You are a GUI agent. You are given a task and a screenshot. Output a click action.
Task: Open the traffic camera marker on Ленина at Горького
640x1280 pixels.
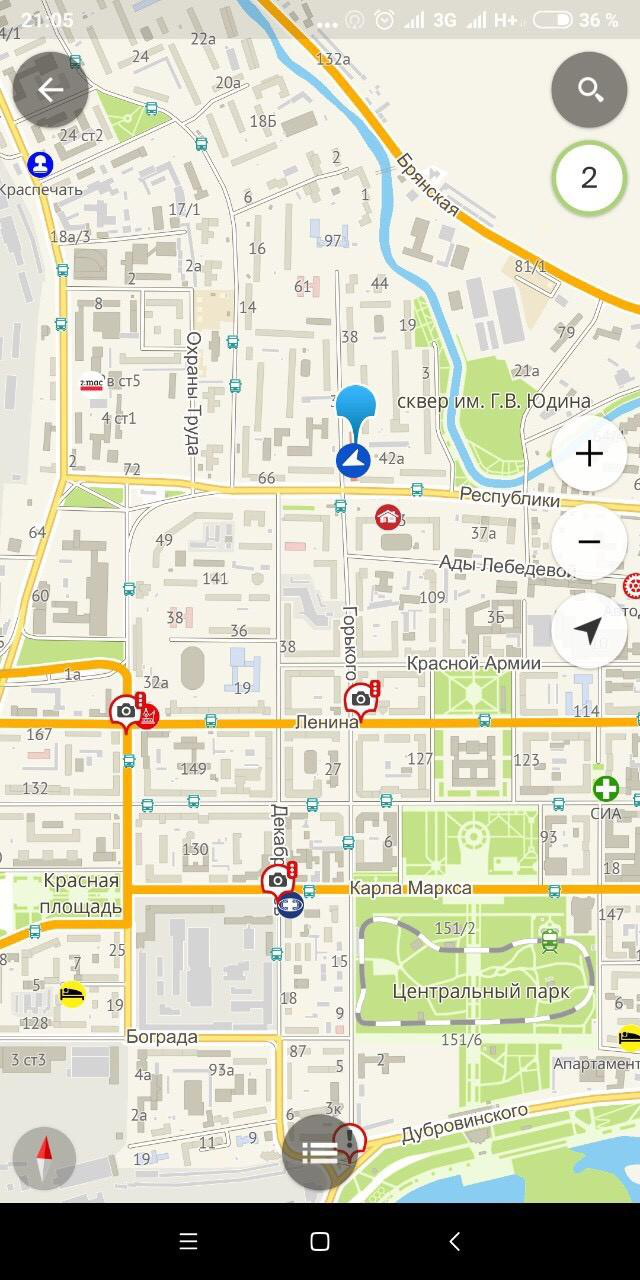point(362,698)
